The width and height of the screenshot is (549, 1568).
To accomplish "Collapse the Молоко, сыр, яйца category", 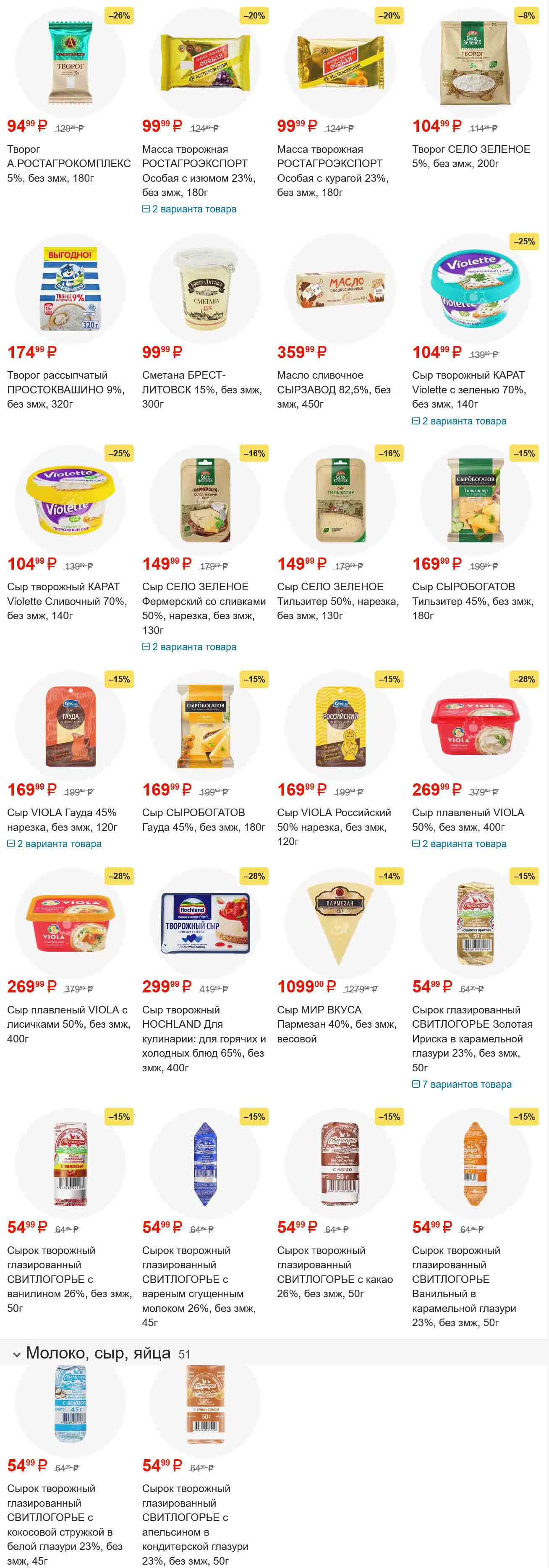I will tap(17, 1354).
